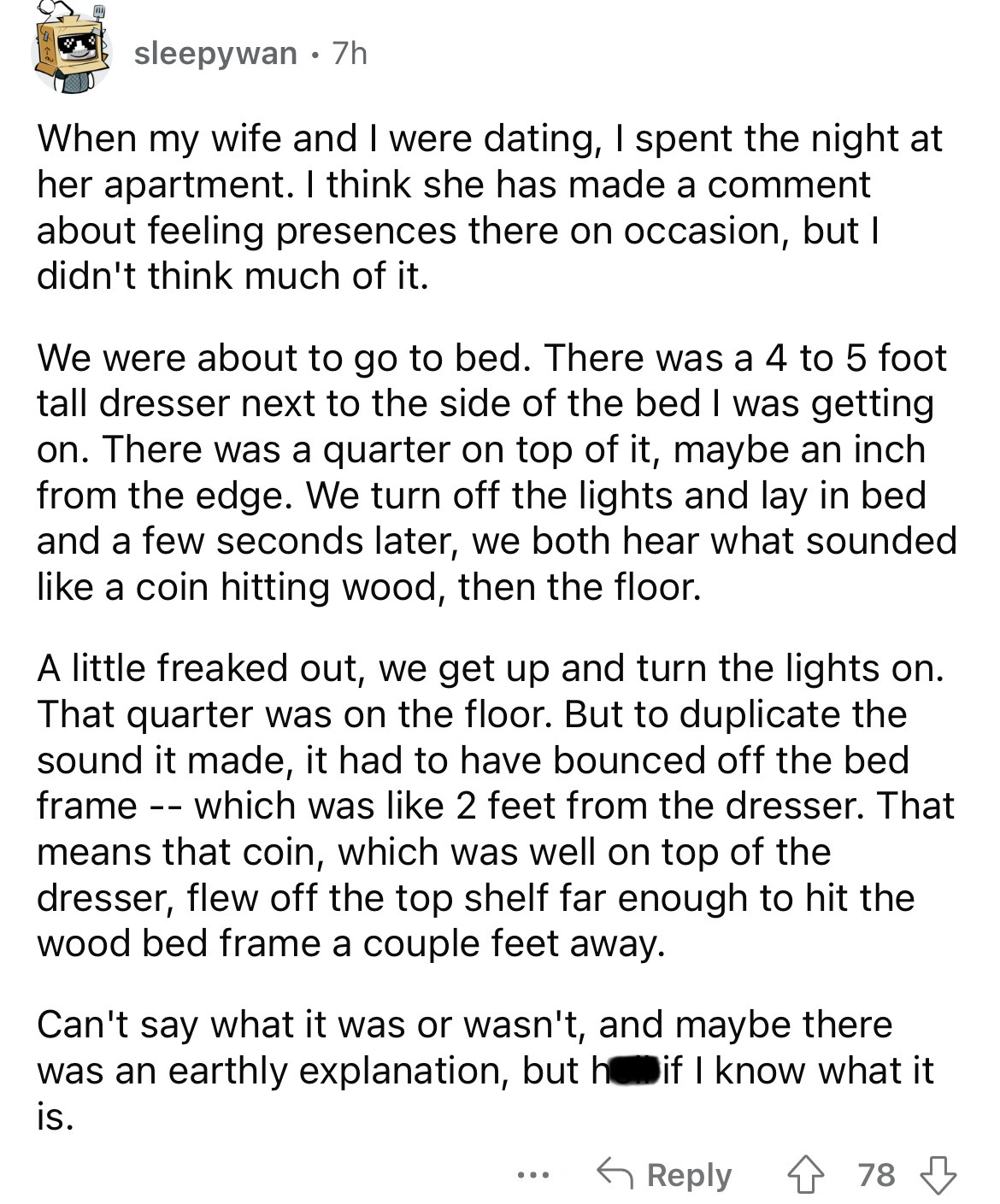The height and width of the screenshot is (1204, 1000).
Task: Reply to sleepywan's comment
Action: (x=664, y=1175)
